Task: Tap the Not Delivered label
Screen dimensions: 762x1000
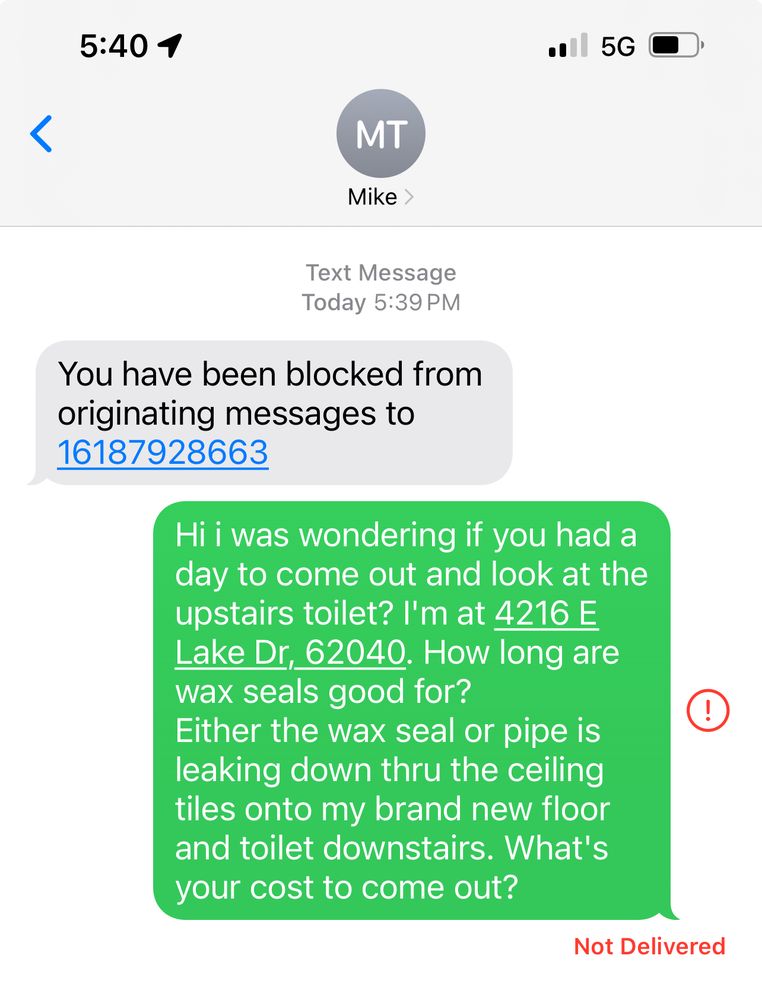Action: point(649,946)
